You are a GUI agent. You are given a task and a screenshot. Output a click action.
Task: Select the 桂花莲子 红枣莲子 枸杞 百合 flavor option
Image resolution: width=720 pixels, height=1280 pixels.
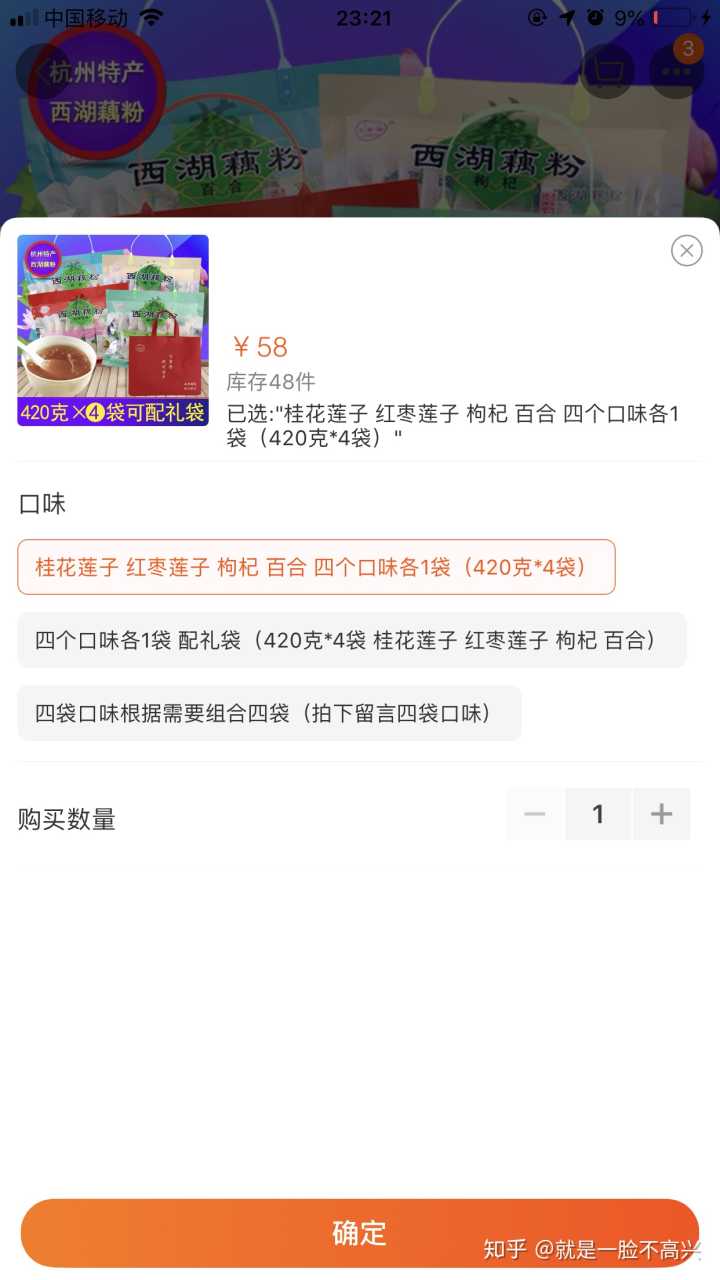[x=316, y=567]
